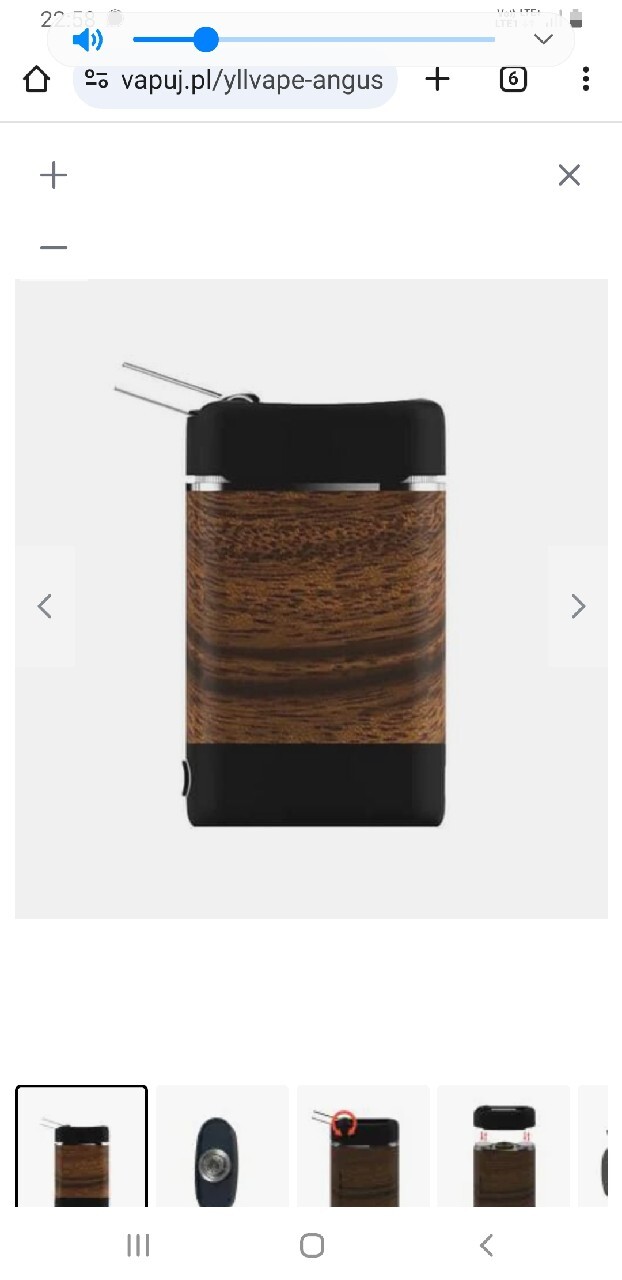Open the browser overflow menu
Viewport: 622px width, 1280px height.
[x=586, y=80]
